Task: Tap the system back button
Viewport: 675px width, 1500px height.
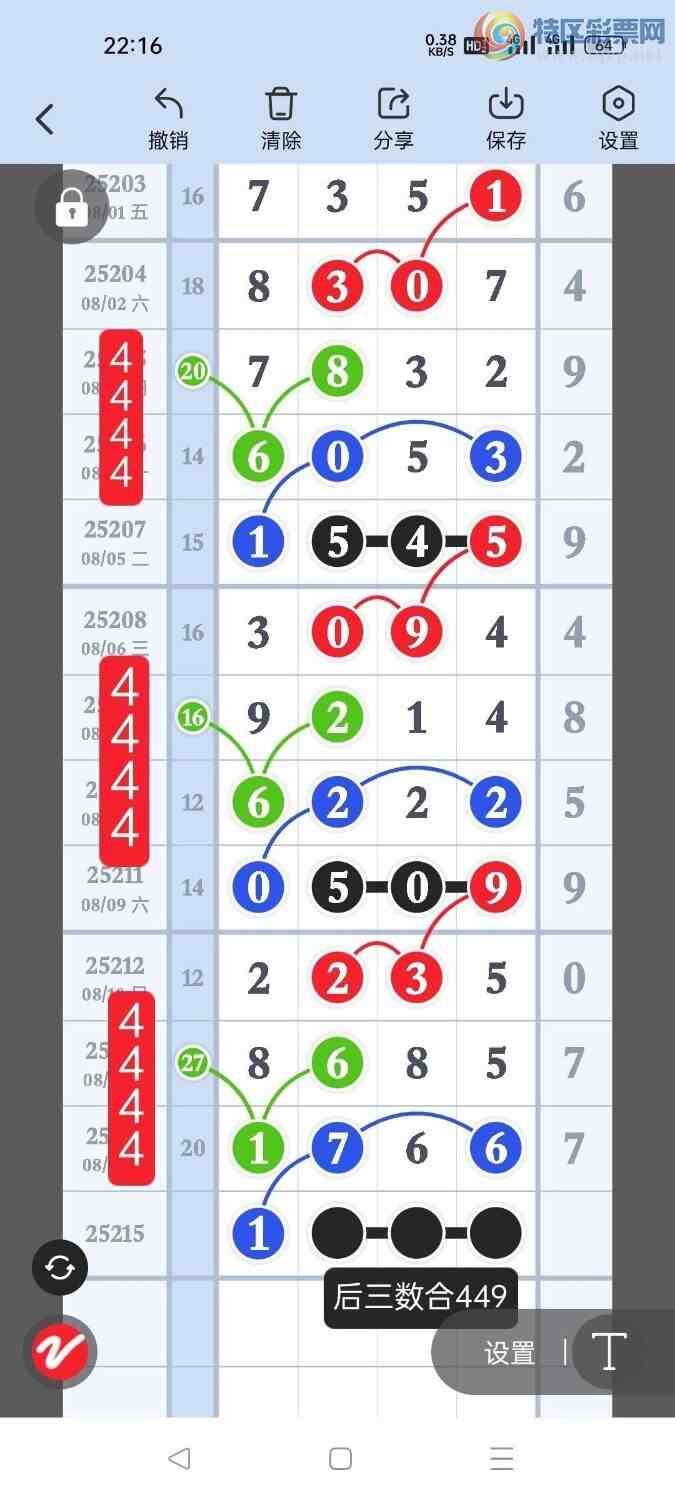Action: coord(179,1458)
